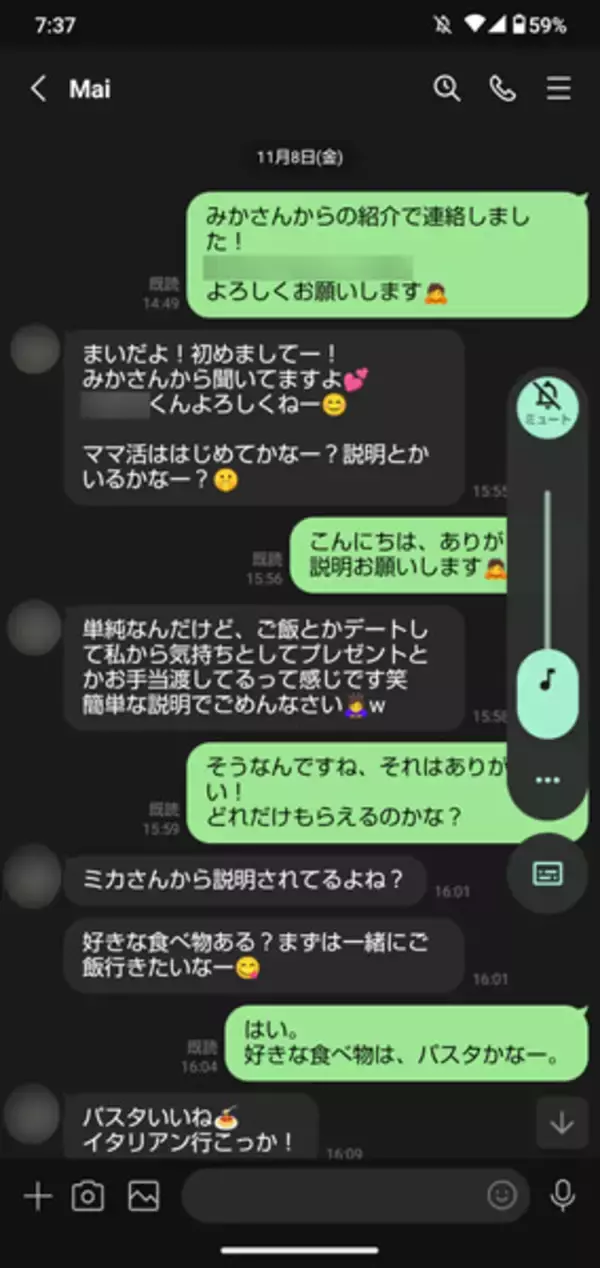Search within this conversation

tap(446, 89)
